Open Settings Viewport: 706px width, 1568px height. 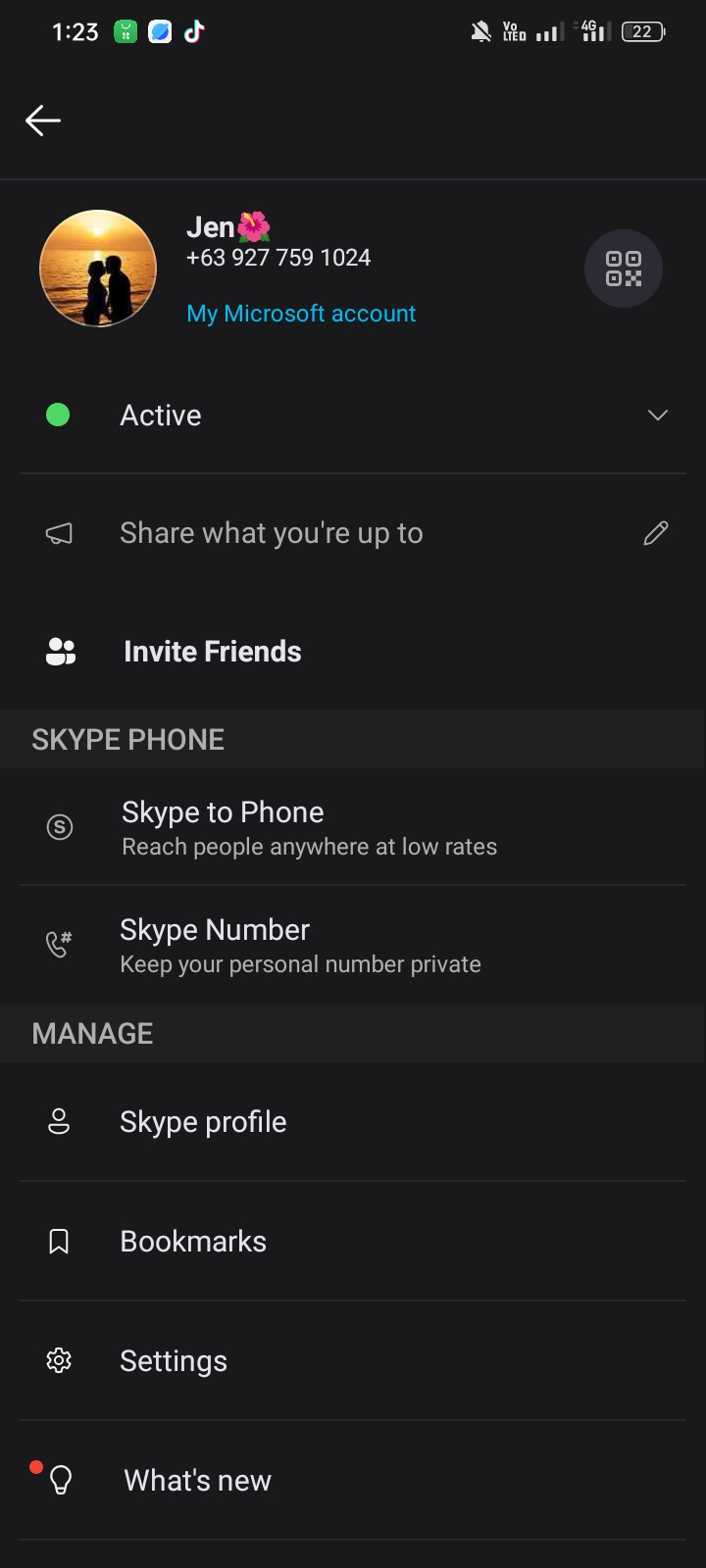tap(353, 1361)
